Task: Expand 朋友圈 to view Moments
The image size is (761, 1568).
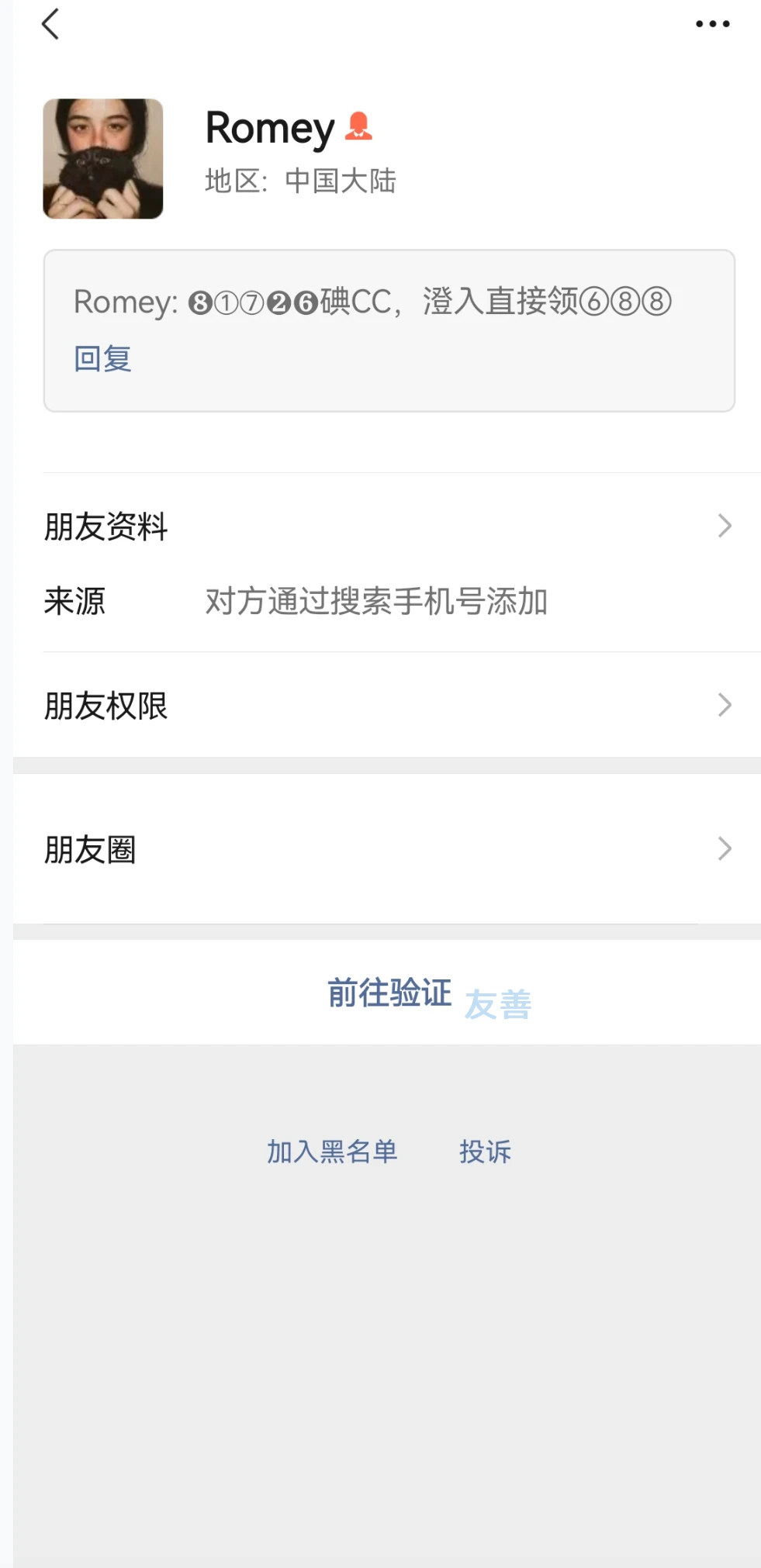Action: tap(380, 848)
